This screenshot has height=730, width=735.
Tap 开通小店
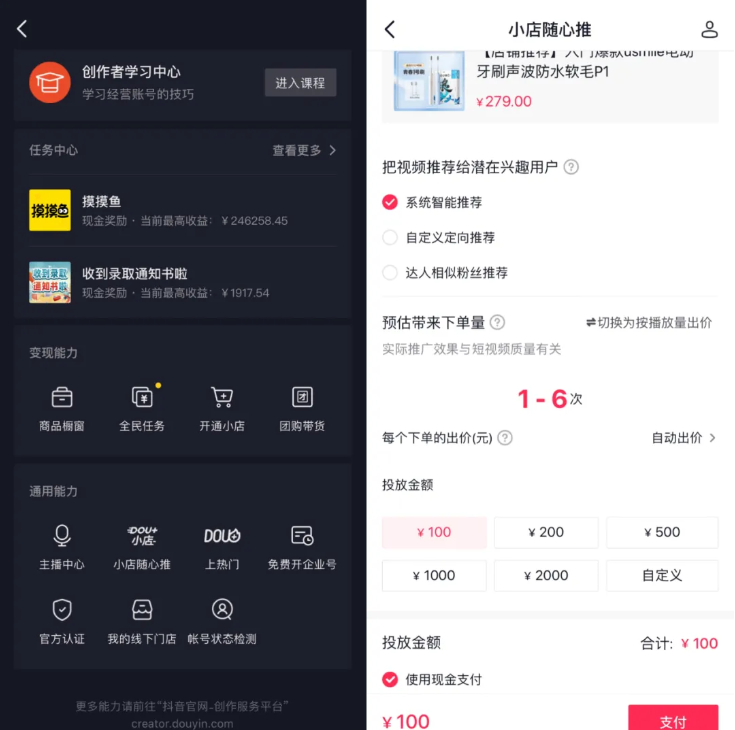coord(222,408)
